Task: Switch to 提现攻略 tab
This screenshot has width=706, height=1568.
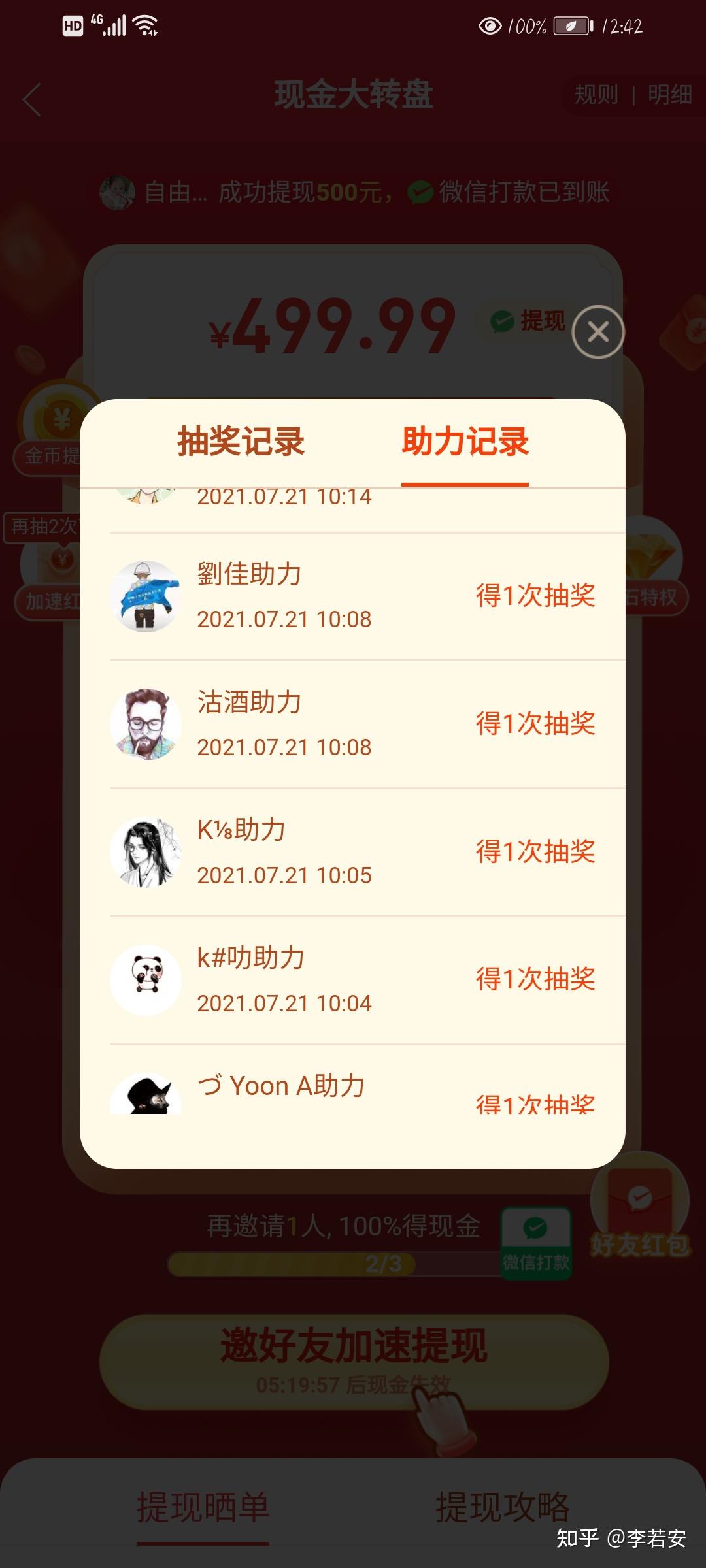Action: pos(502,1508)
